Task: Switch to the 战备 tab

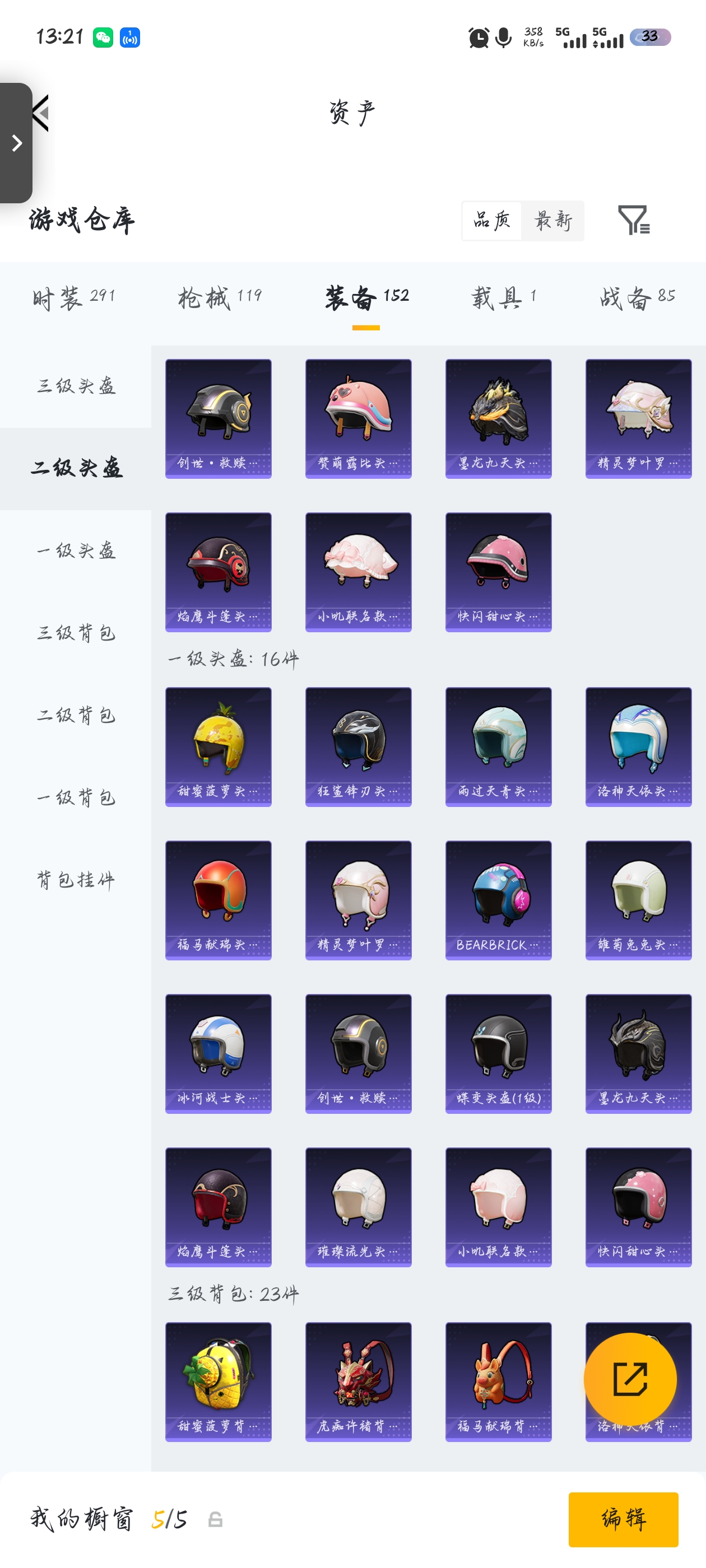Action: point(637,298)
